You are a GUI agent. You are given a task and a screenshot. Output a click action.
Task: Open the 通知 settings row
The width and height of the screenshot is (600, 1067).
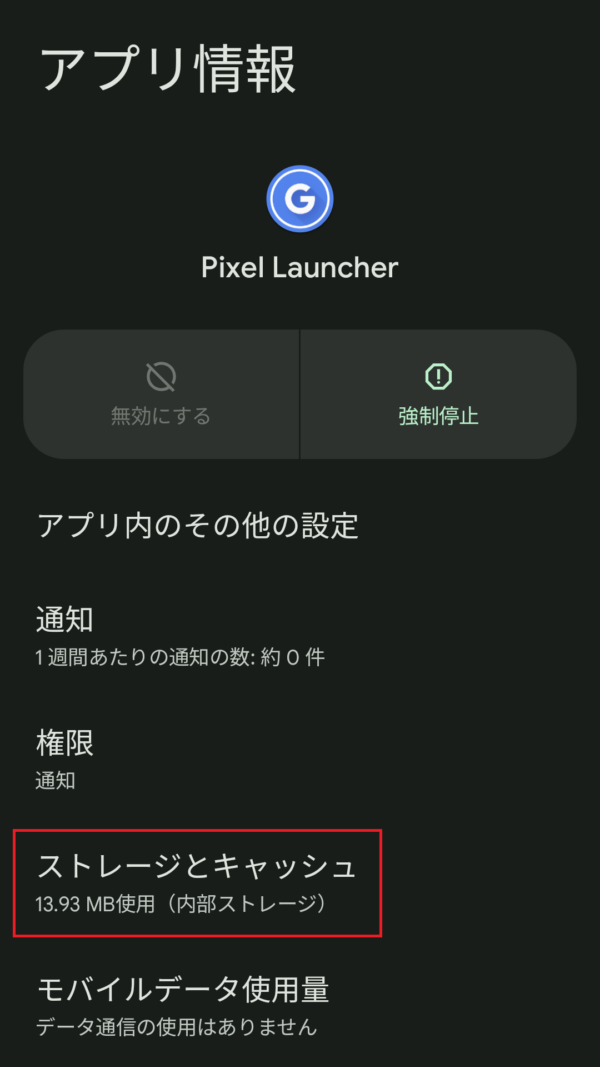pos(180,636)
